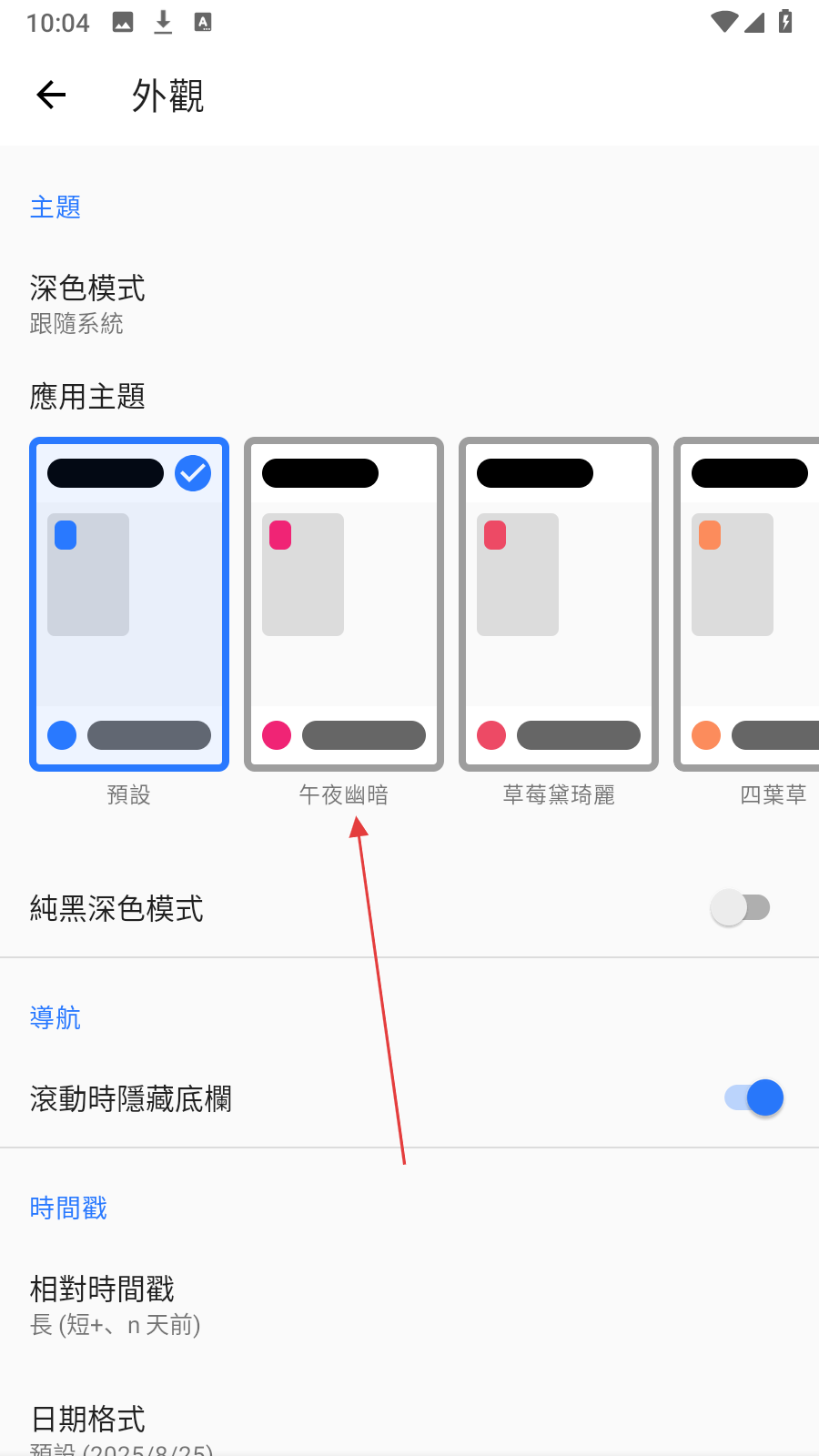Image resolution: width=819 pixels, height=1456 pixels.
Task: Choose the 午夜幽暗 theme
Action: [344, 604]
